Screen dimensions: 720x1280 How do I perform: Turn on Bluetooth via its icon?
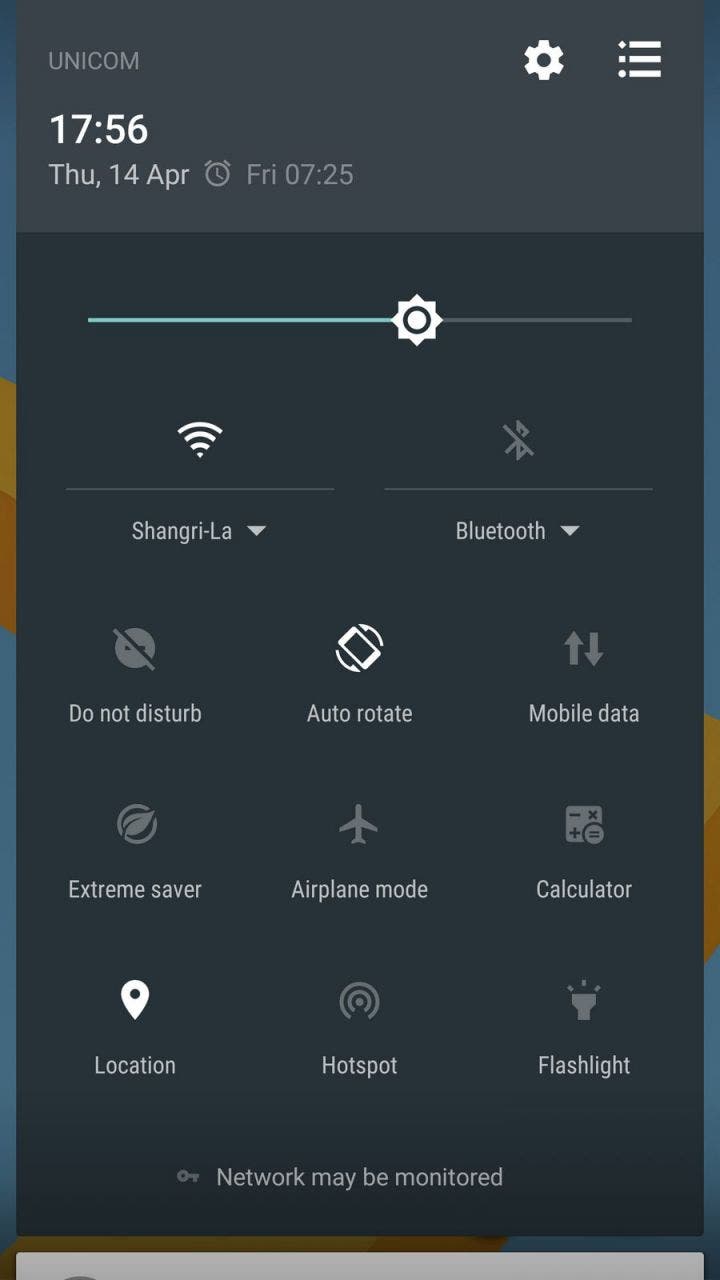pos(518,440)
